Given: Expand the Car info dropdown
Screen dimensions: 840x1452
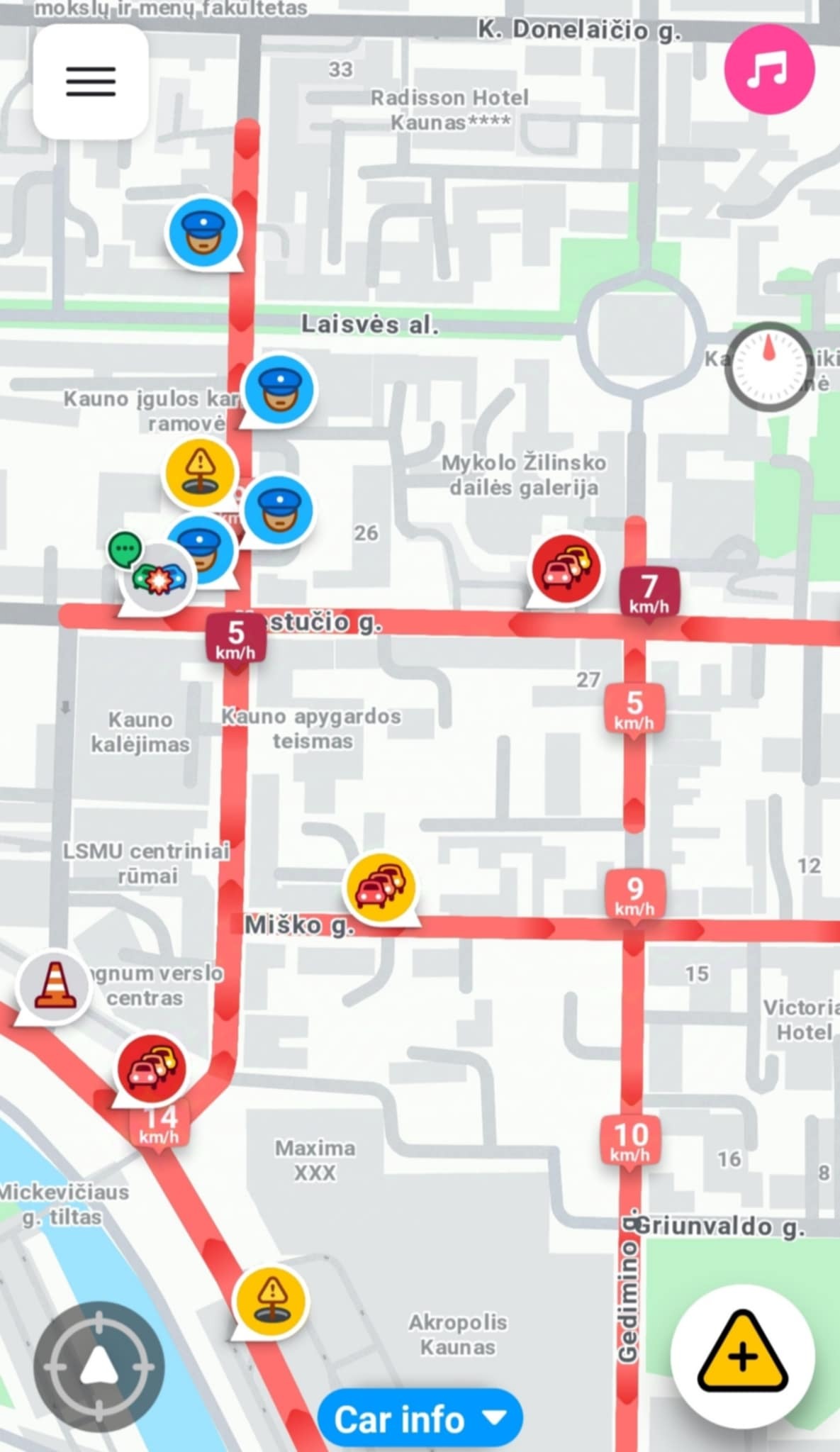Looking at the screenshot, I should 420,1419.
